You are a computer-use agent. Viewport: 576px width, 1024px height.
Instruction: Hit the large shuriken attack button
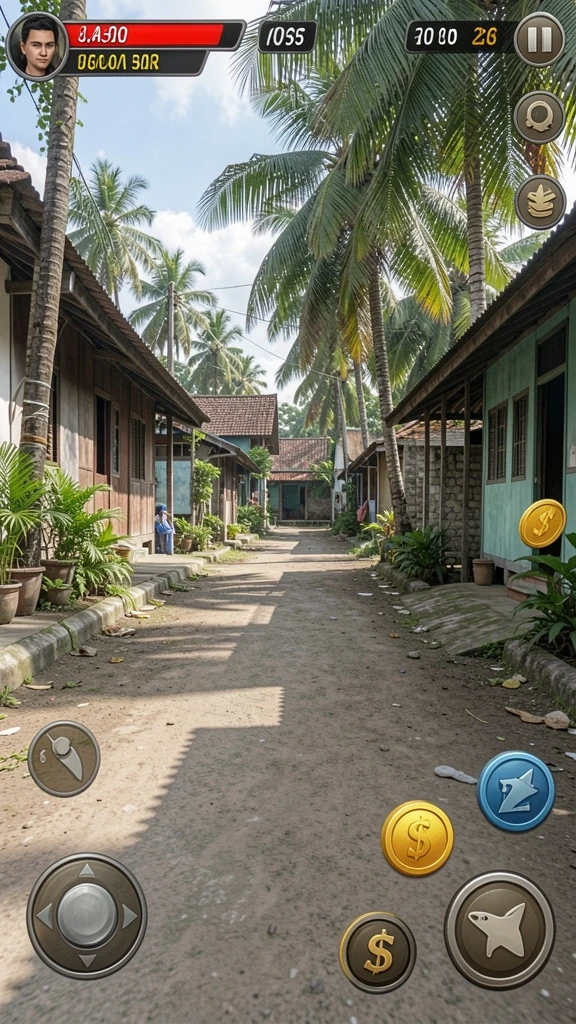[x=500, y=929]
